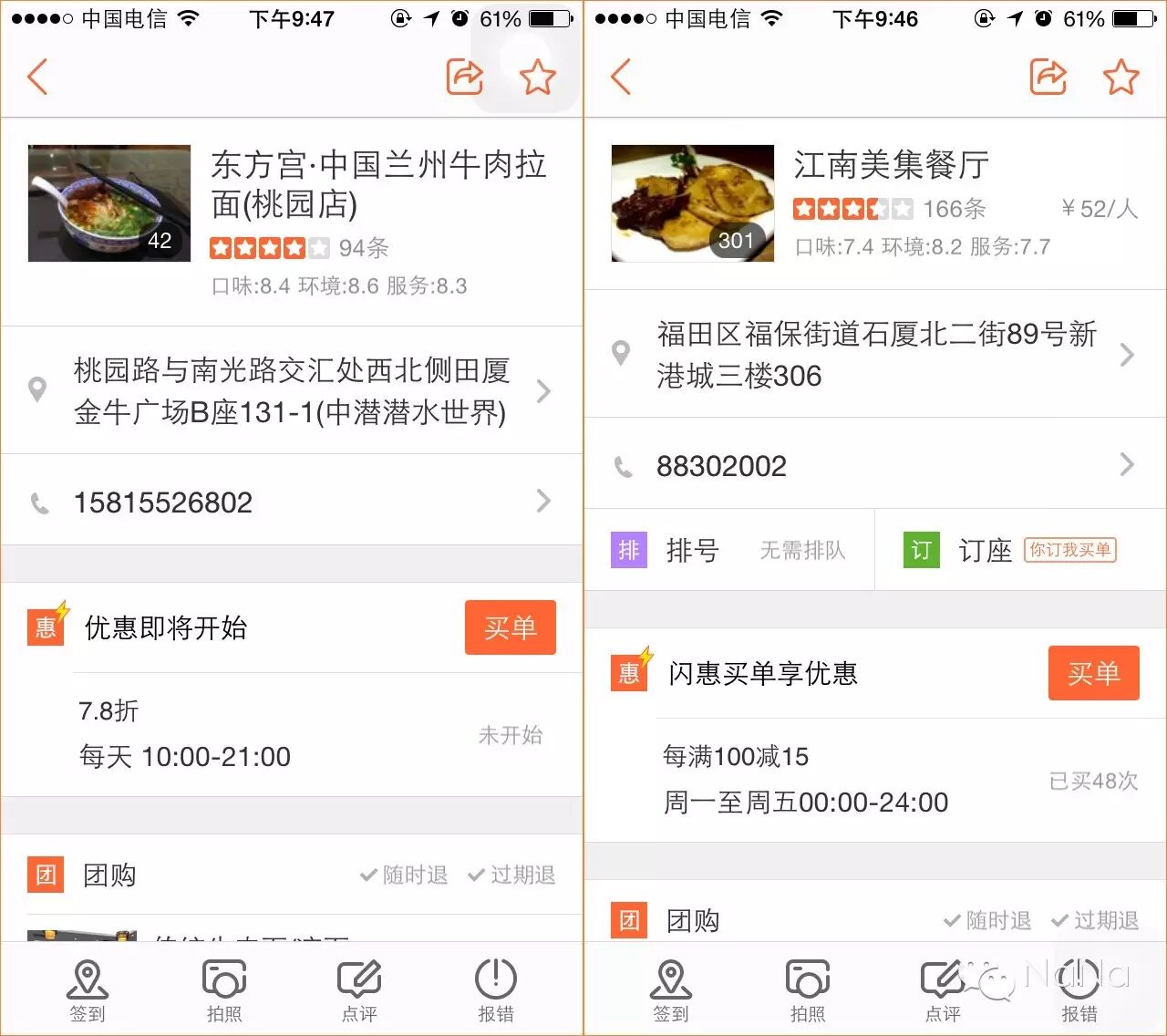The height and width of the screenshot is (1036, 1167).
Task: Share the 东方宫 restaurant page
Action: pyautogui.click(x=464, y=78)
